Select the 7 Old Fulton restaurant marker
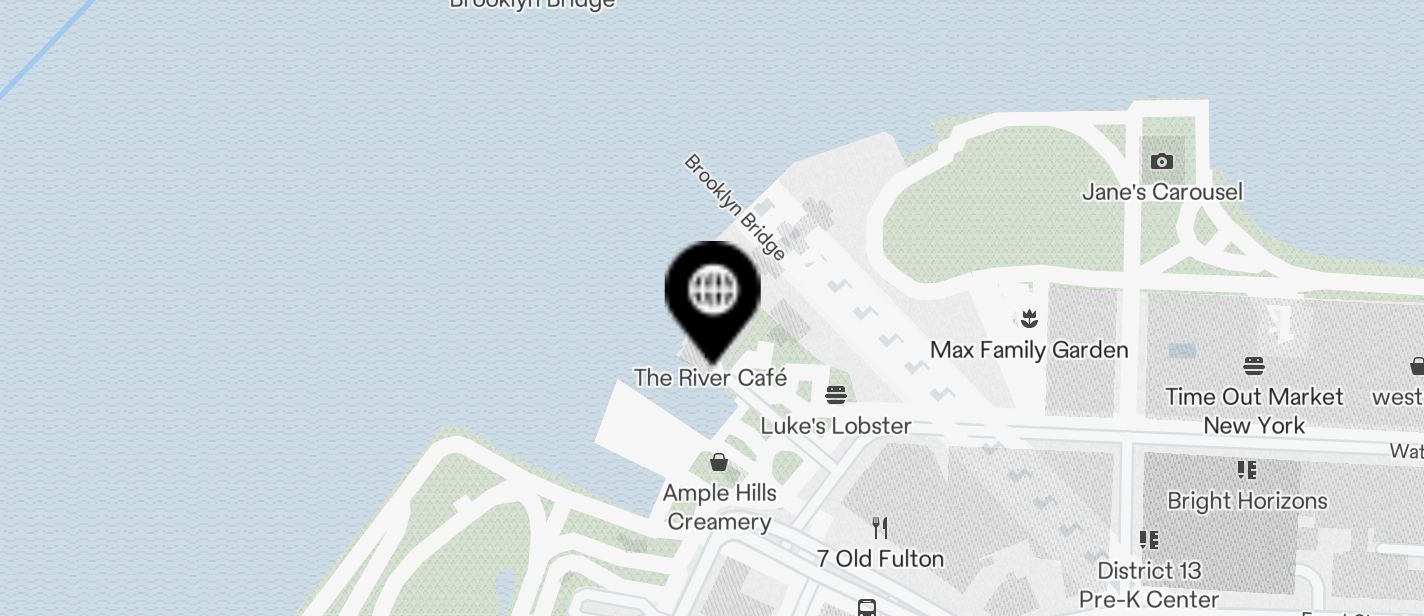Viewport: 1424px width, 616px height. point(880,528)
